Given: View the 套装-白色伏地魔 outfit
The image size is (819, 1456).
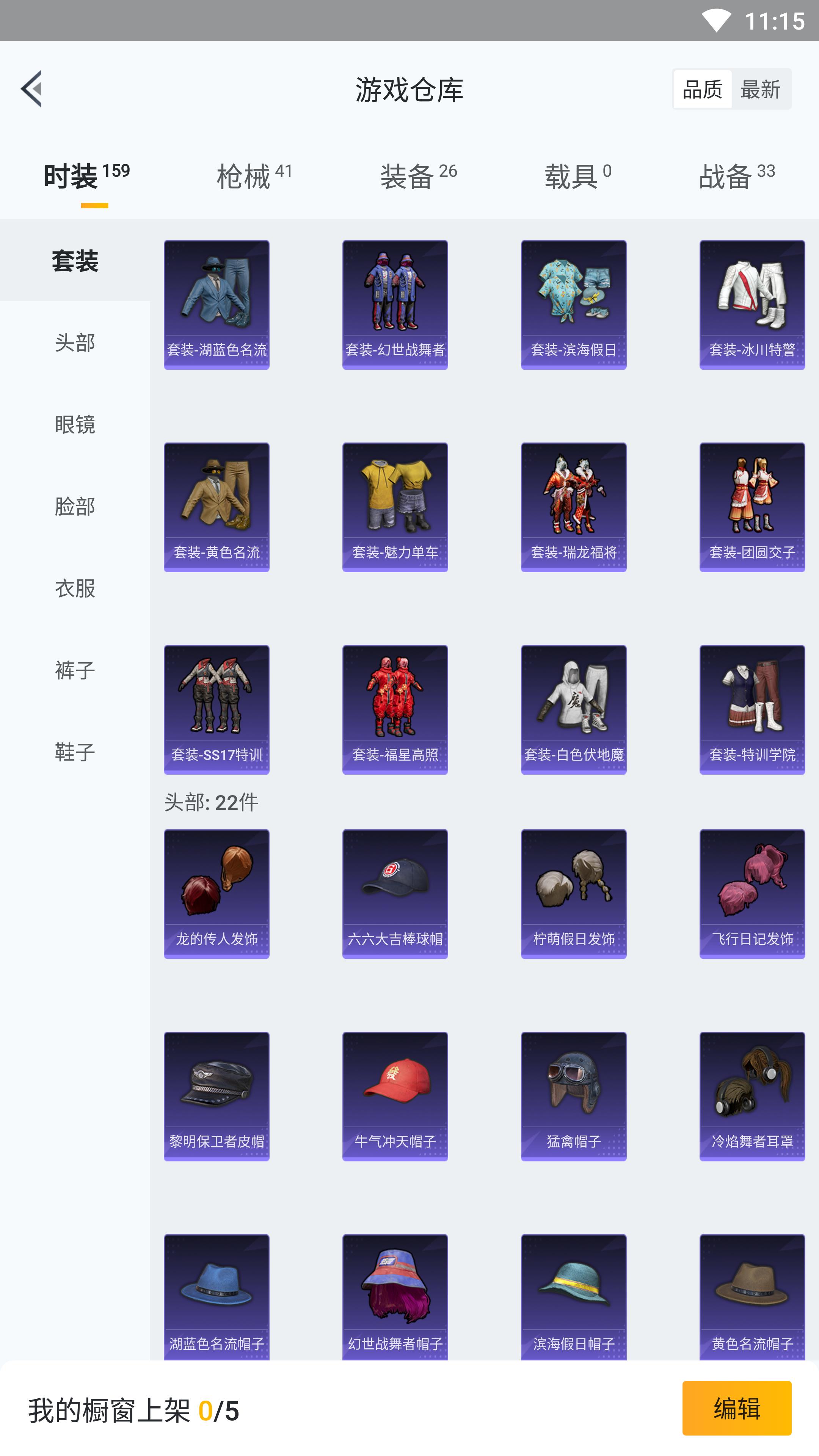Looking at the screenshot, I should pos(573,709).
